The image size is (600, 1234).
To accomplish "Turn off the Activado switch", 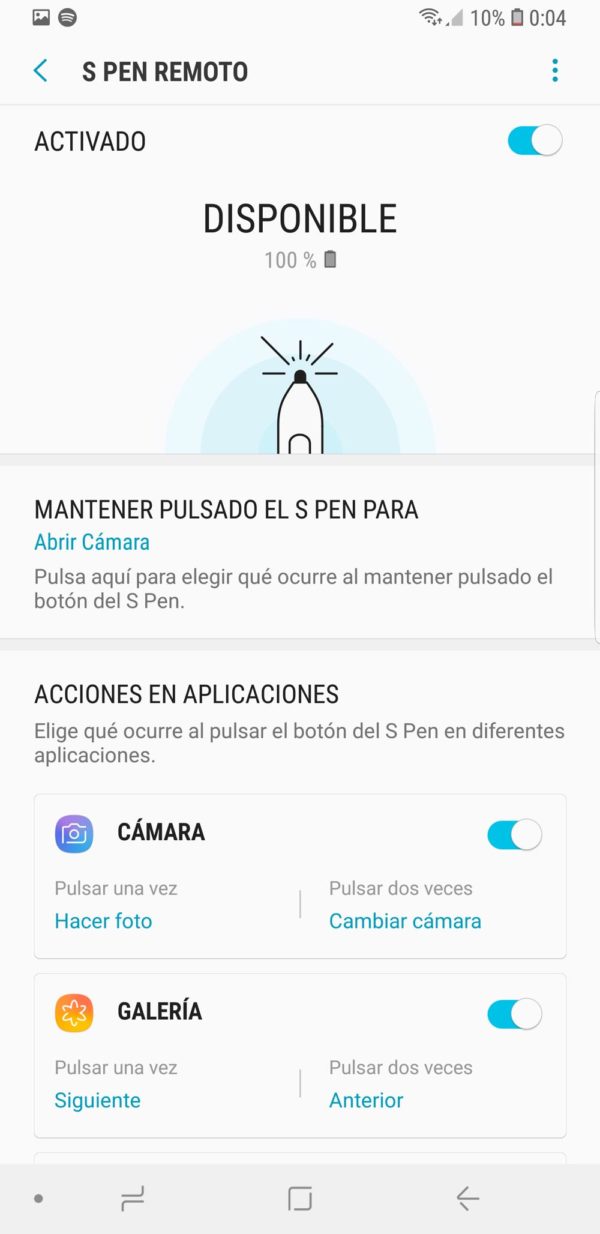I will point(534,141).
